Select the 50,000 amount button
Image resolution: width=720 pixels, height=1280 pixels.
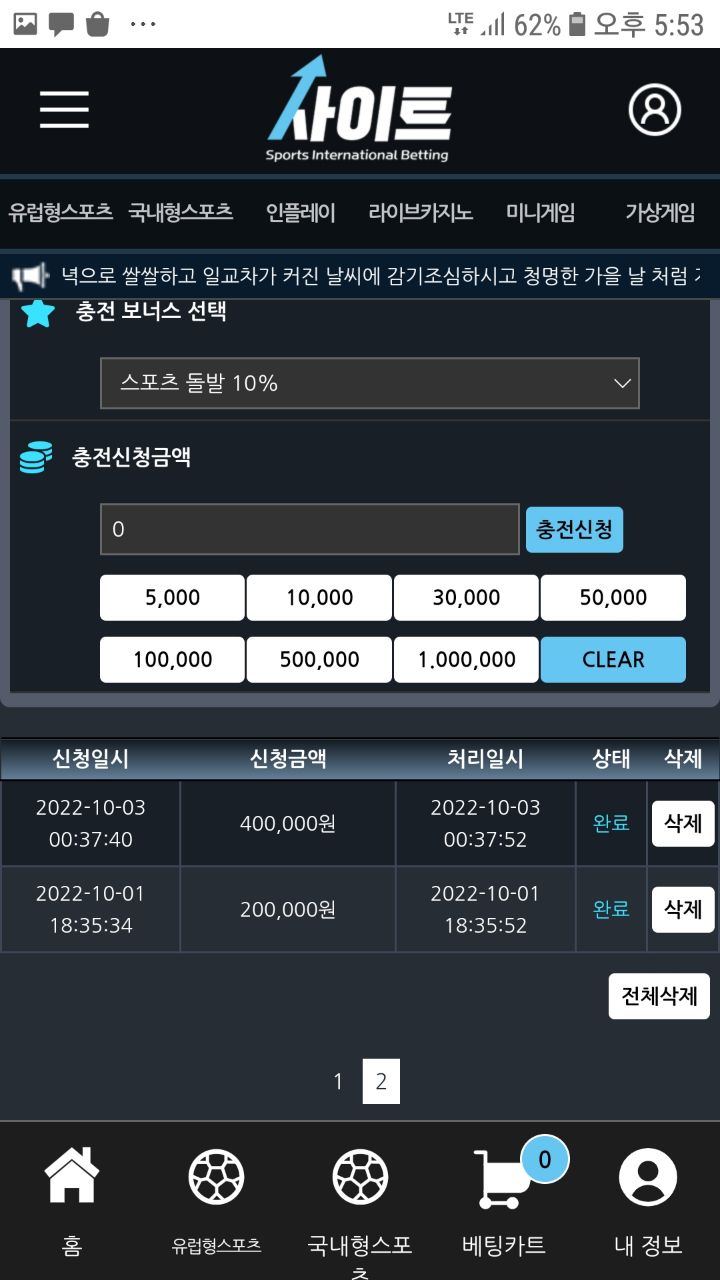point(613,598)
